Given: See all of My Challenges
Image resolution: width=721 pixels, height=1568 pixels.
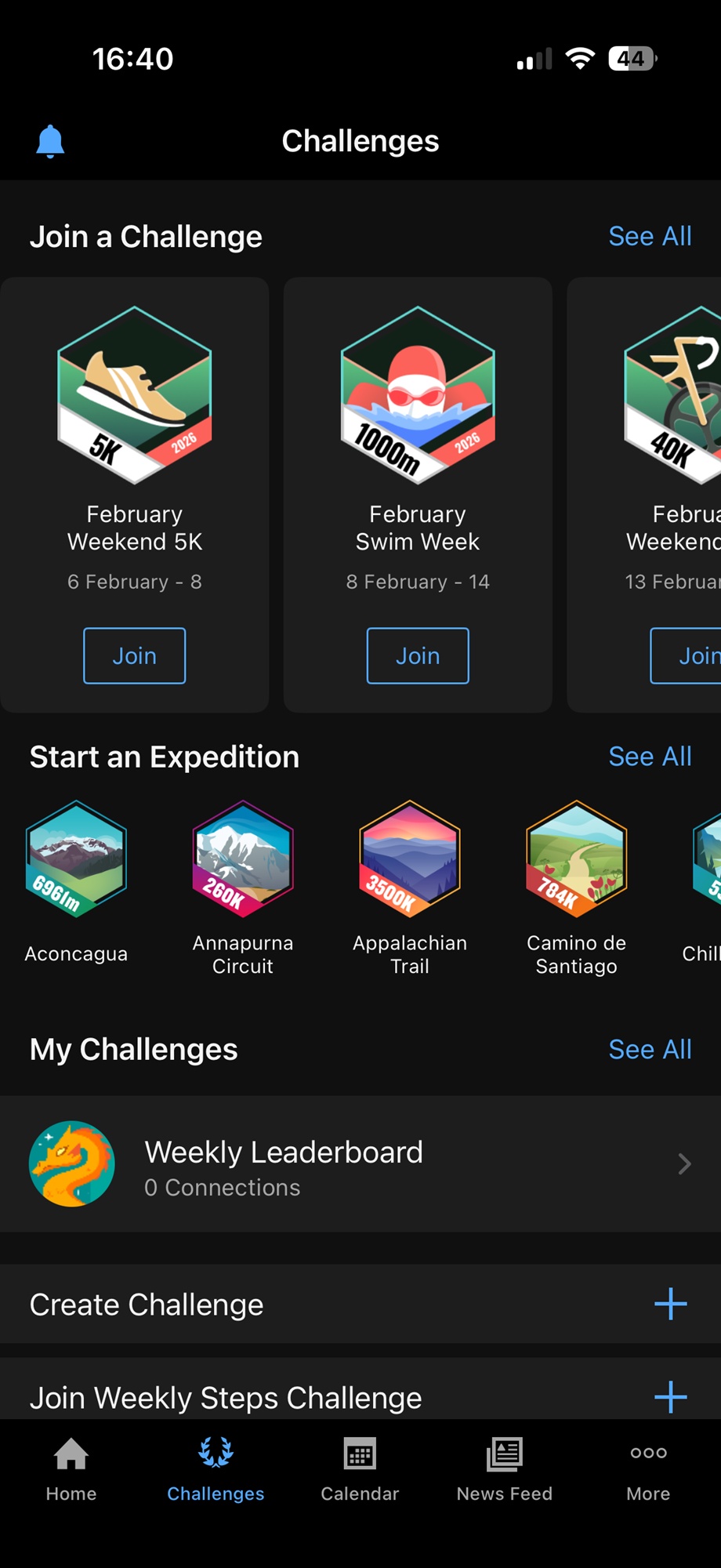Looking at the screenshot, I should [650, 1049].
